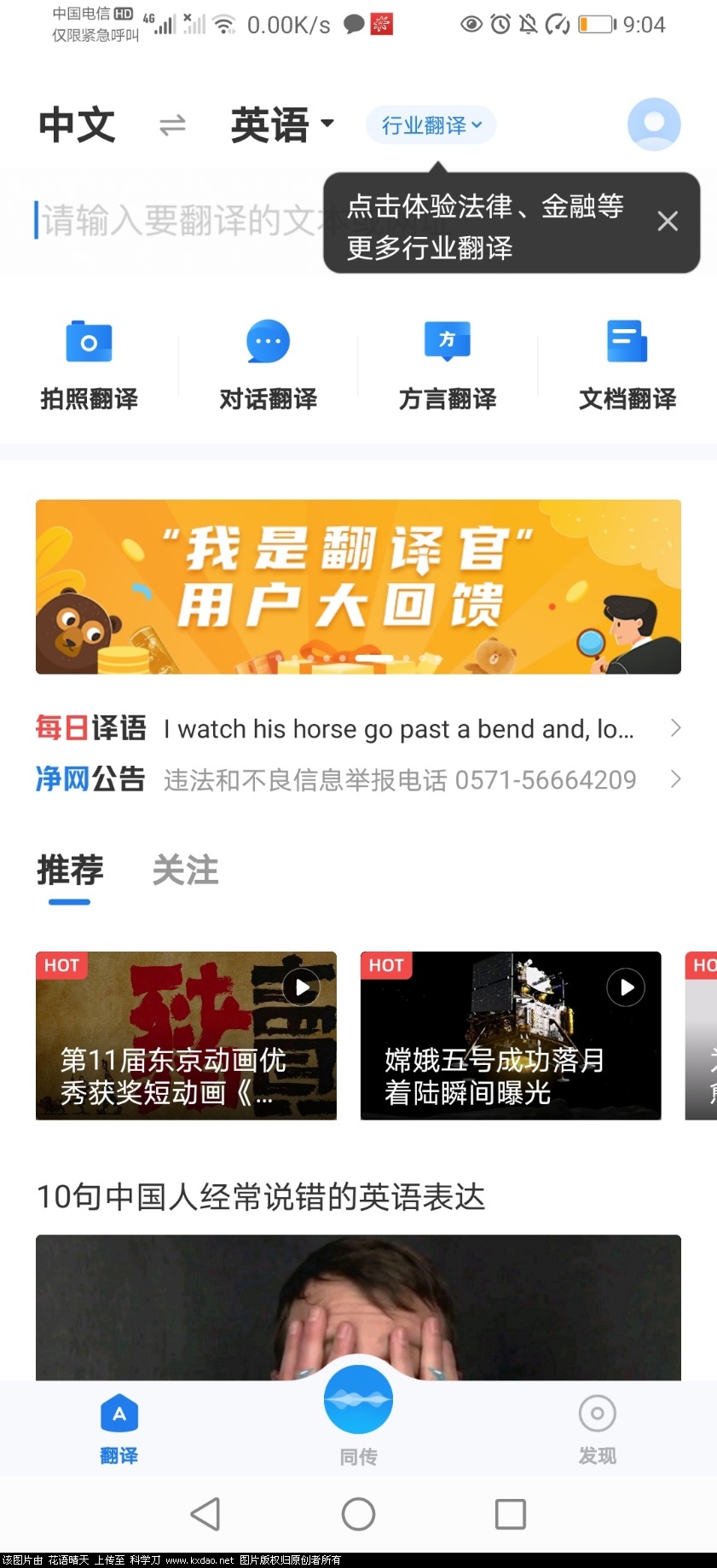Select 中文 source language
Screen dimensions: 717x1568
(x=77, y=125)
